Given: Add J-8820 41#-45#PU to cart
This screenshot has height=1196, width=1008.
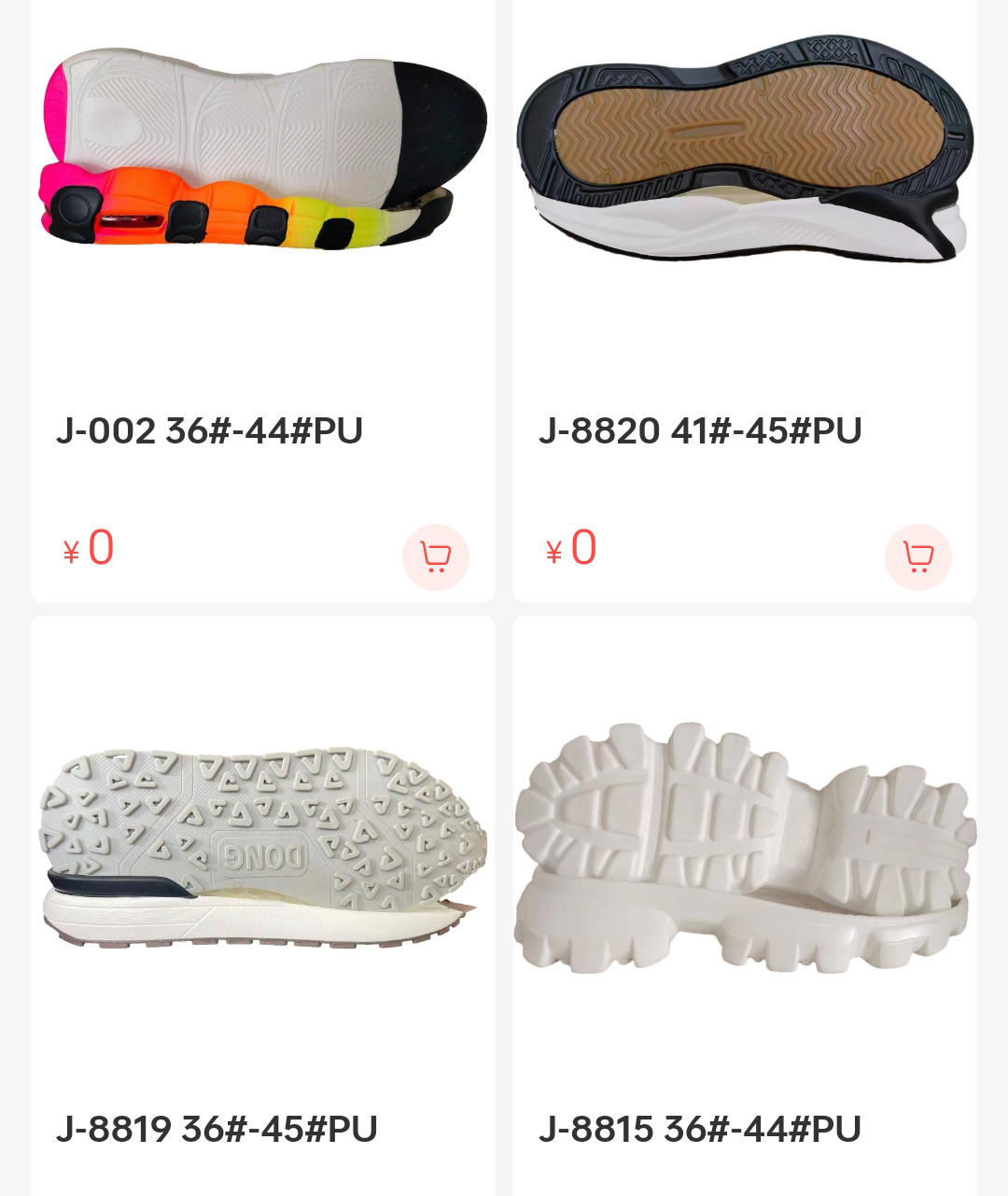Looking at the screenshot, I should pos(917,557).
